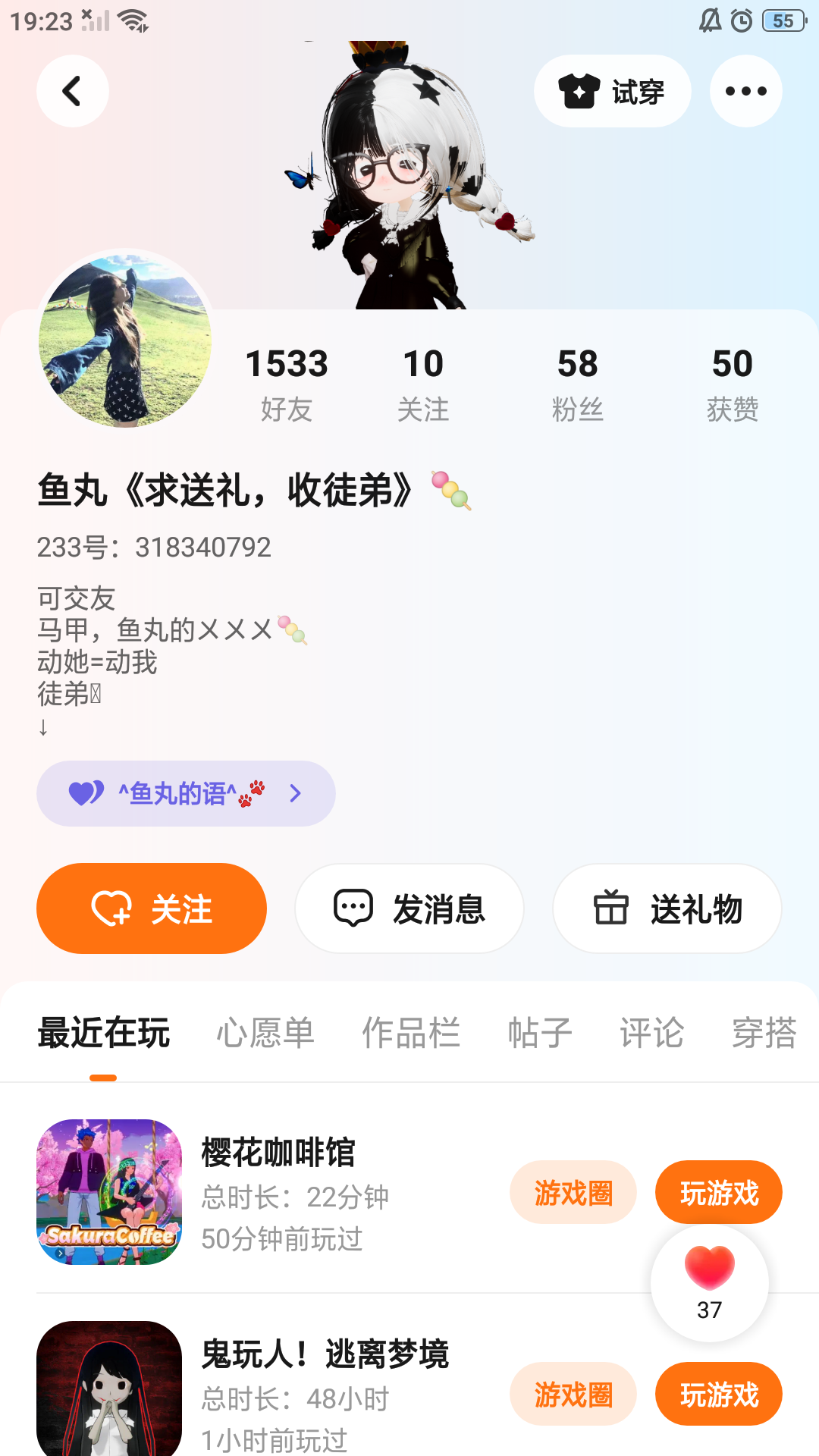Viewport: 819px width, 1456px height.
Task: View the 58 粉丝 fans list
Action: [578, 384]
